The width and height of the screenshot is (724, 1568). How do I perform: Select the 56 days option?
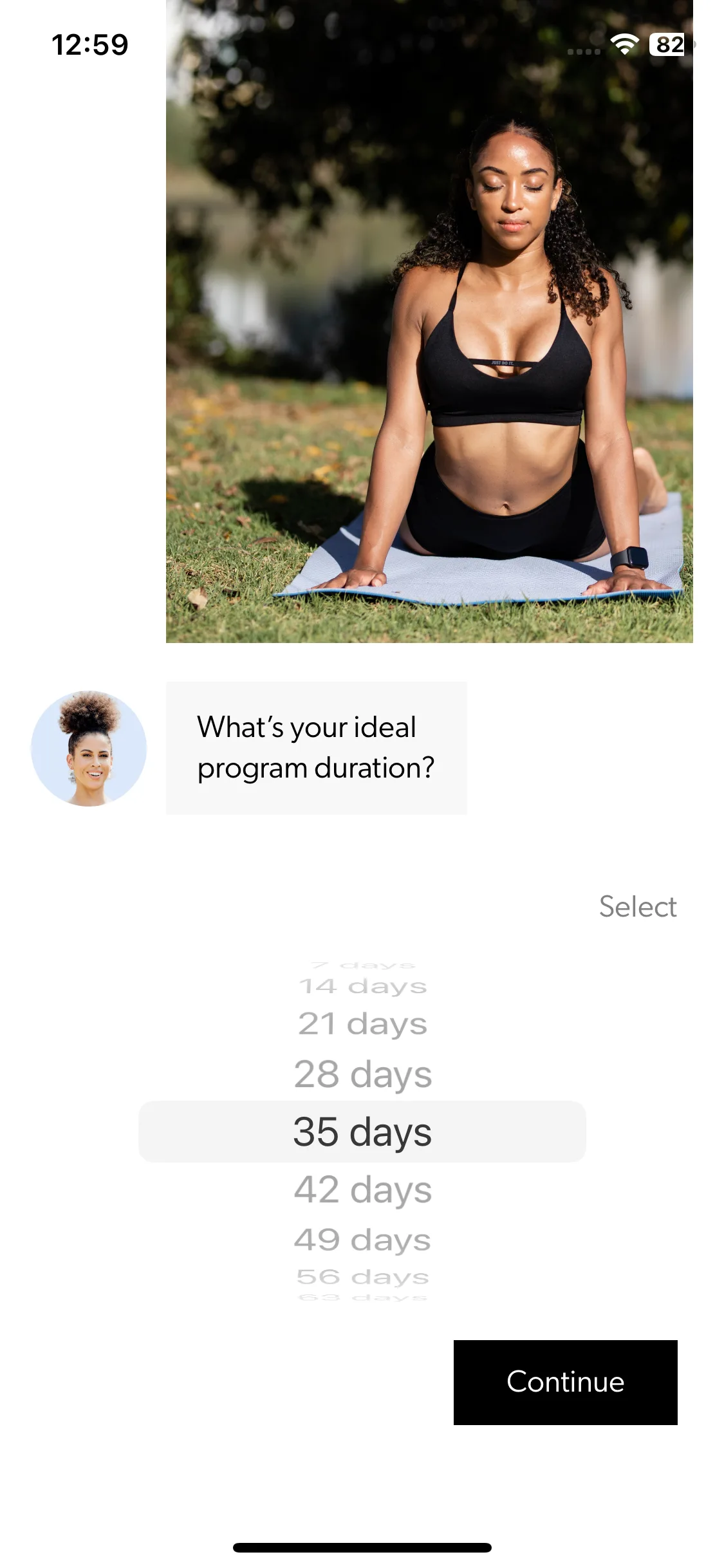[x=362, y=1276]
